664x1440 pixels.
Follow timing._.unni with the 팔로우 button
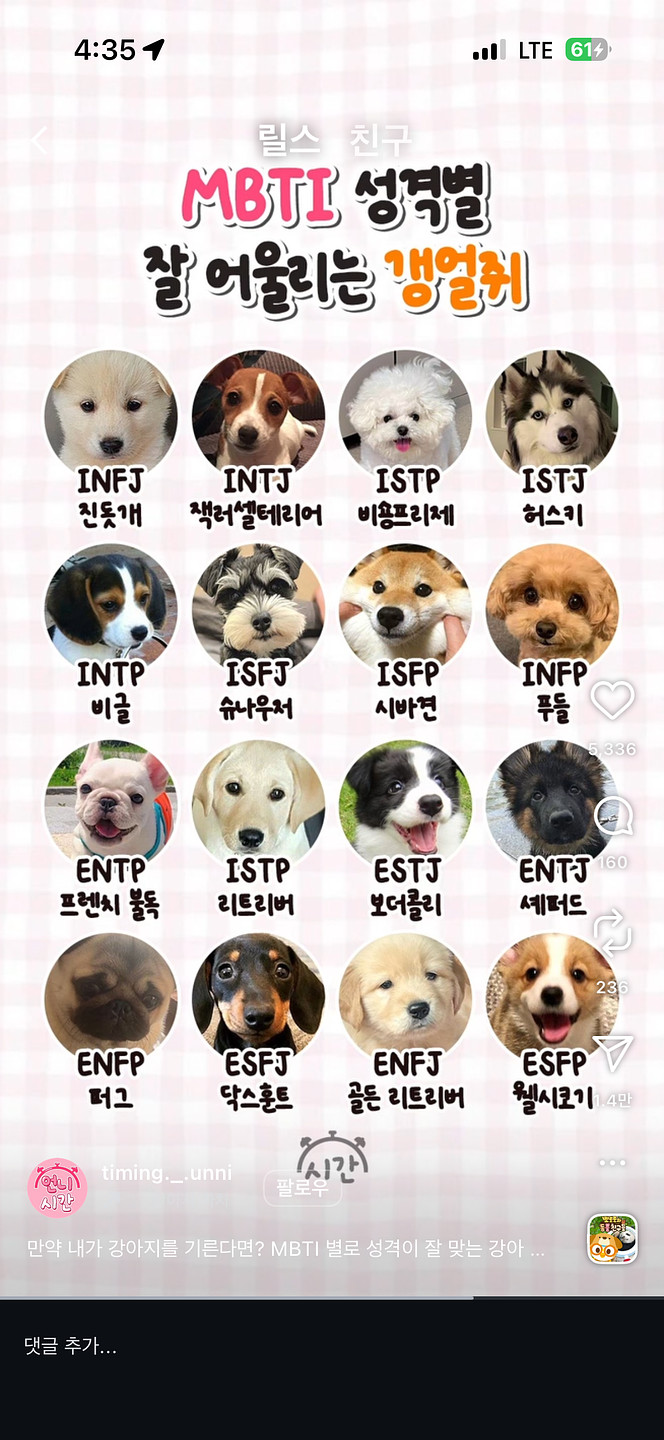pos(302,1188)
